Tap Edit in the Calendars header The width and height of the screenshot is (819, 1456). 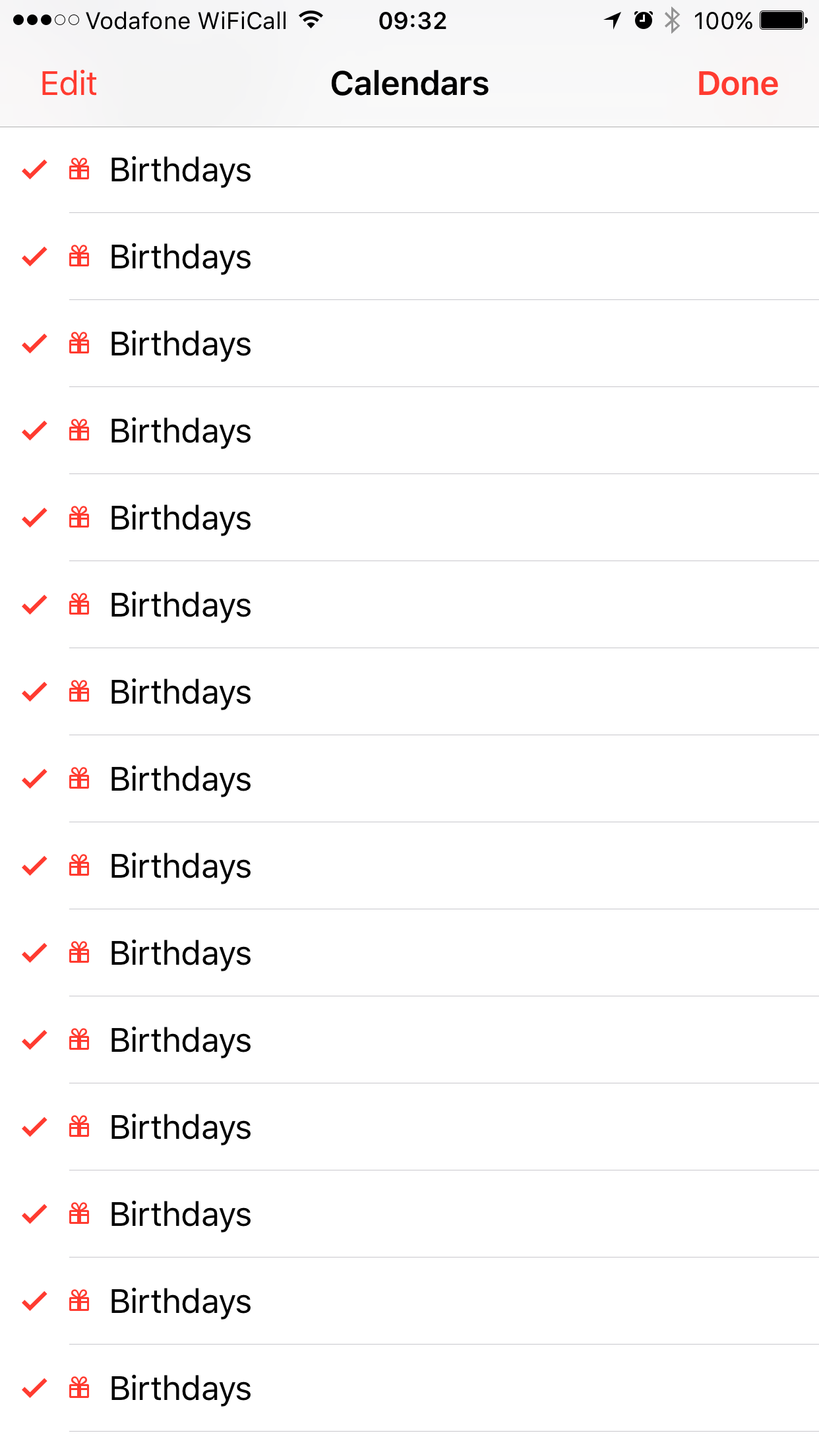coord(69,84)
